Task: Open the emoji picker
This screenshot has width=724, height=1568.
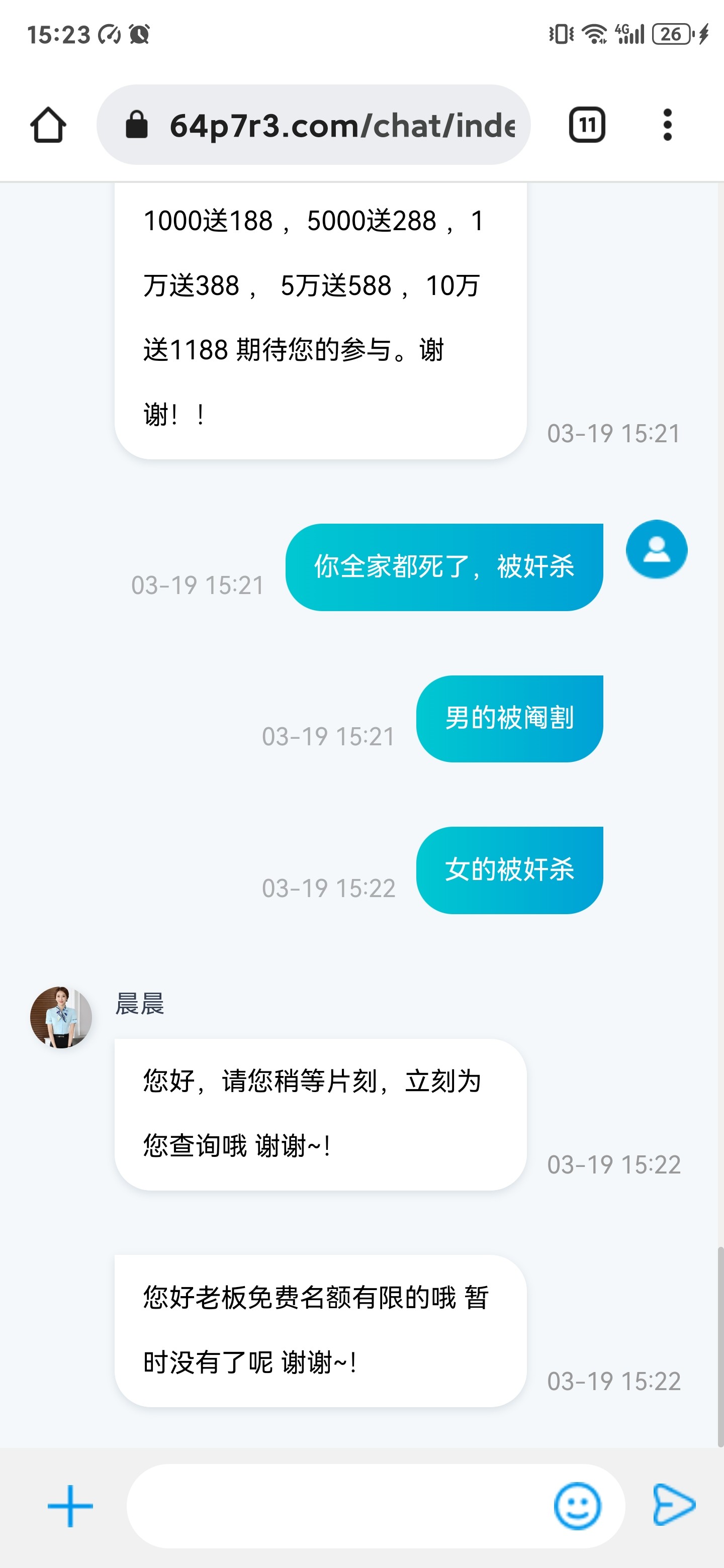Action: [x=577, y=1505]
